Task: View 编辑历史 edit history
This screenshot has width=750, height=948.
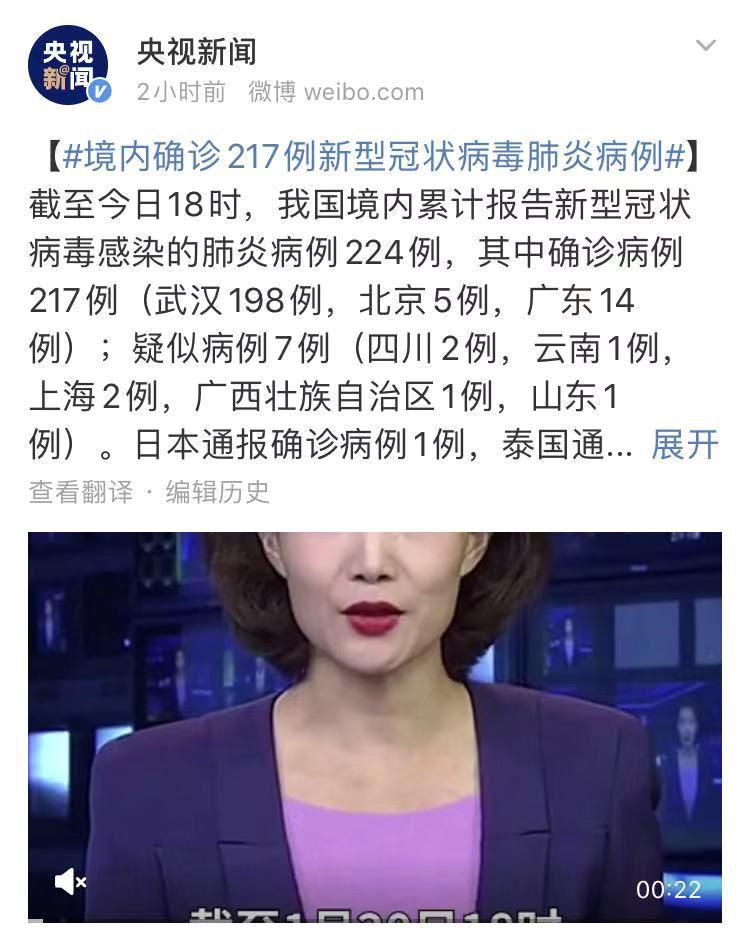Action: coord(217,492)
